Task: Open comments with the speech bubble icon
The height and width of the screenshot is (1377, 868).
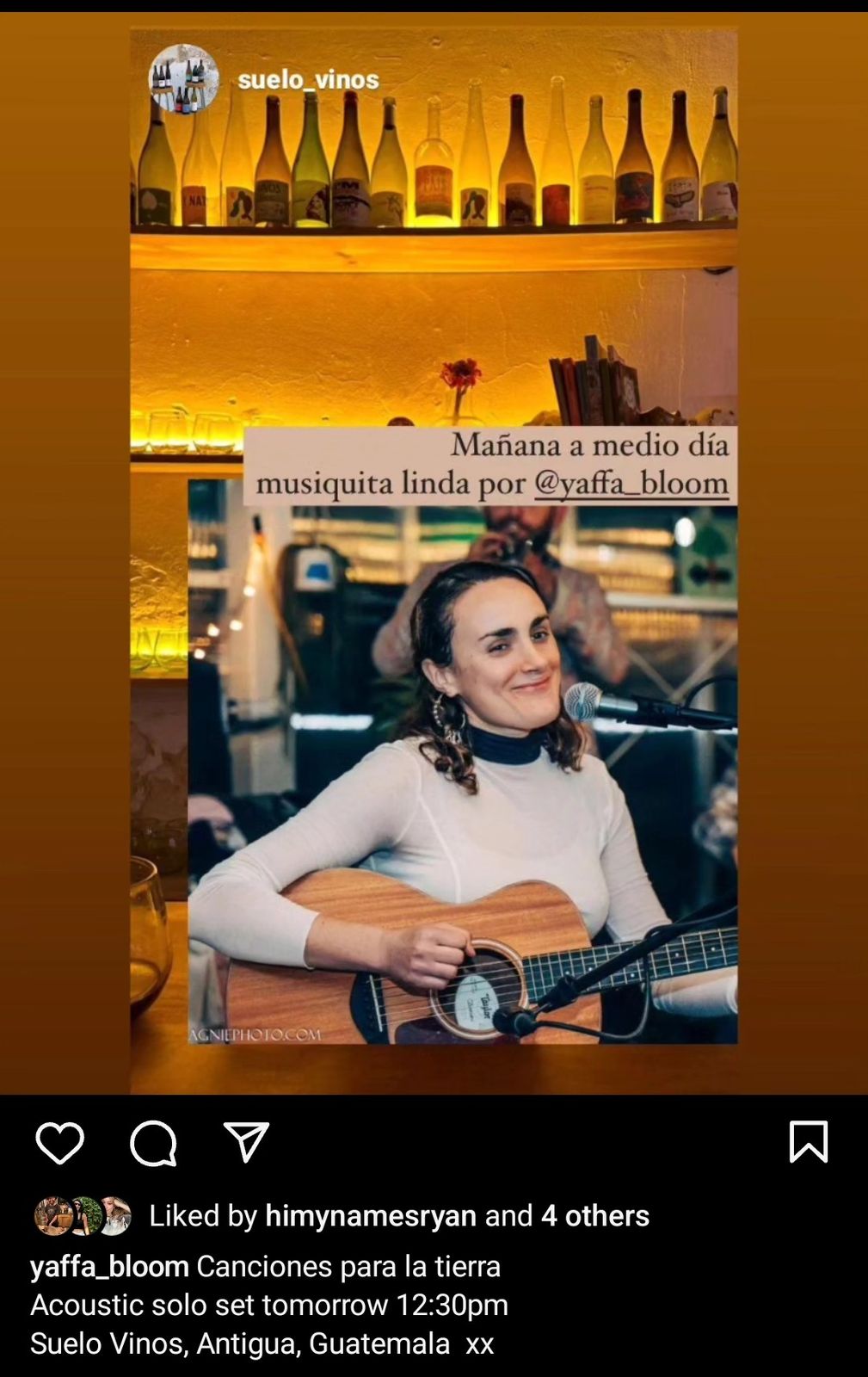Action: 153,1143
